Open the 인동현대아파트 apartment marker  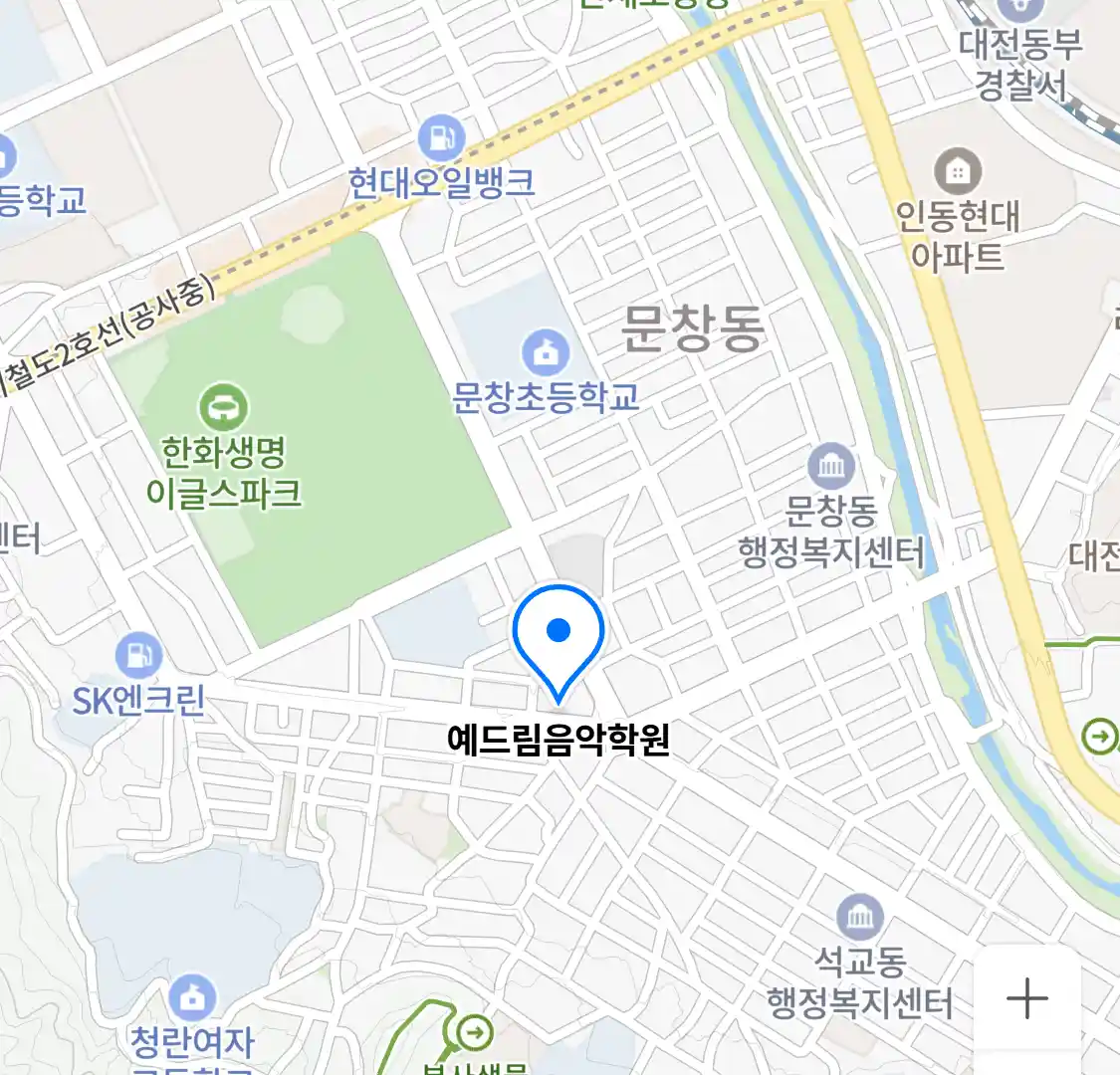957,173
